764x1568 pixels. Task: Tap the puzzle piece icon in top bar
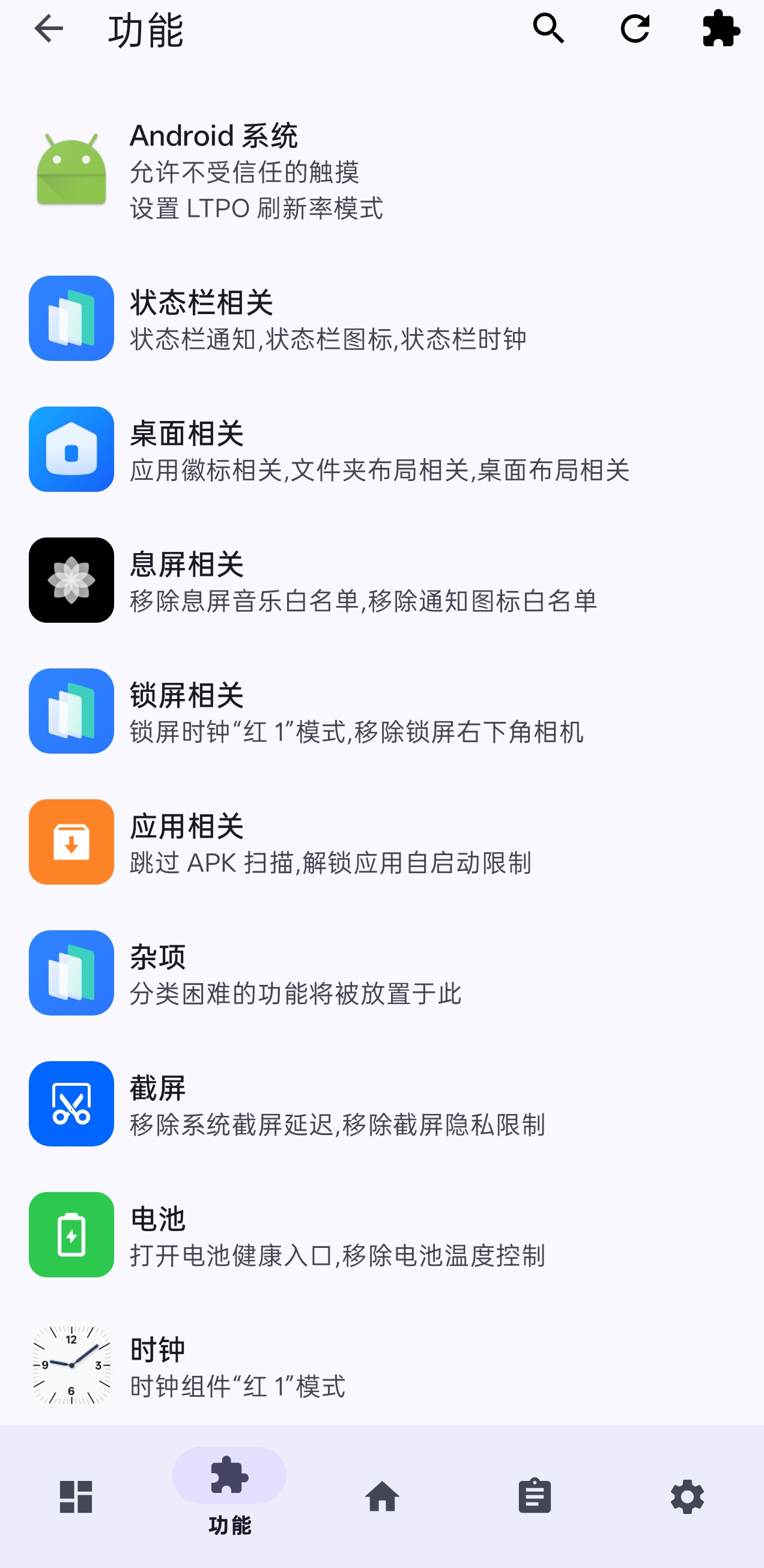click(x=721, y=29)
